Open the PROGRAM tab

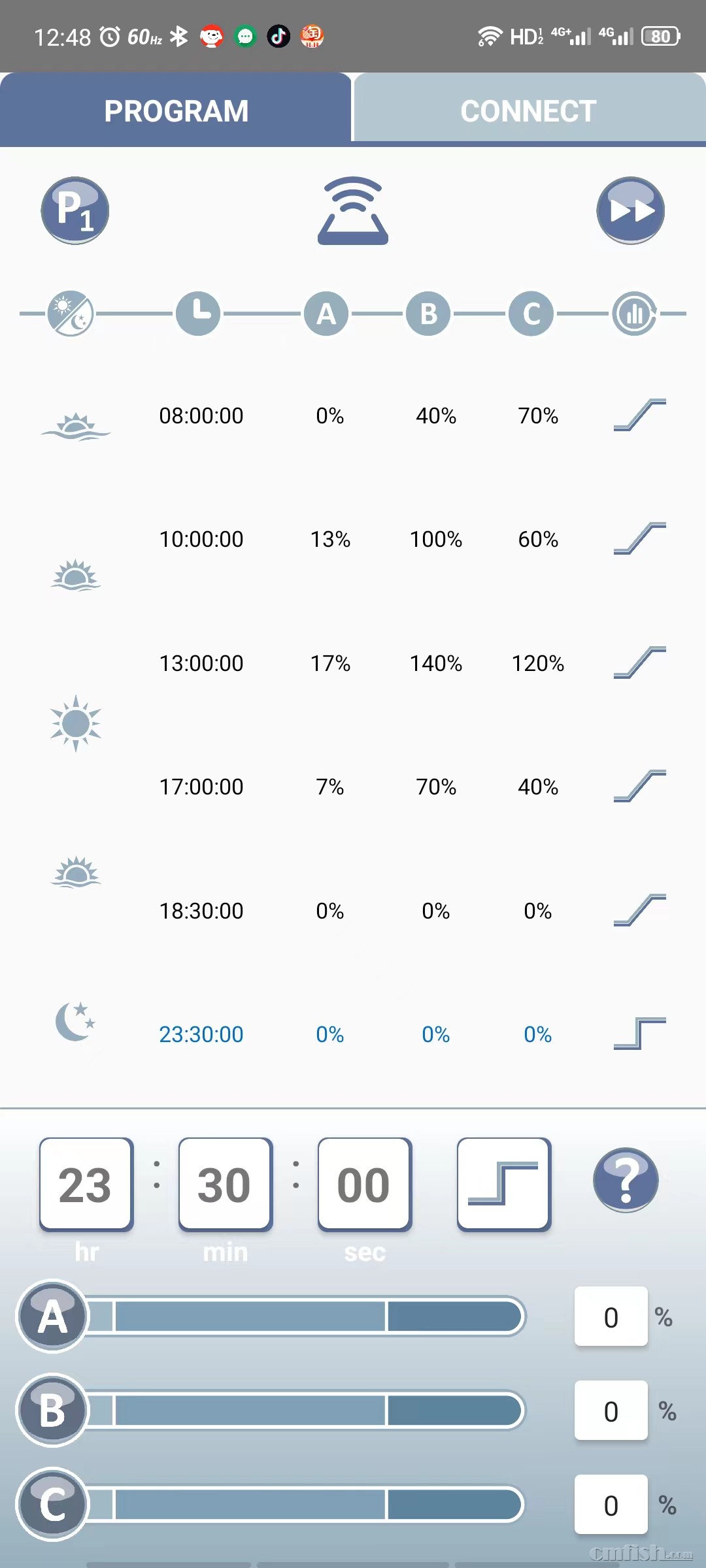pyautogui.click(x=176, y=110)
